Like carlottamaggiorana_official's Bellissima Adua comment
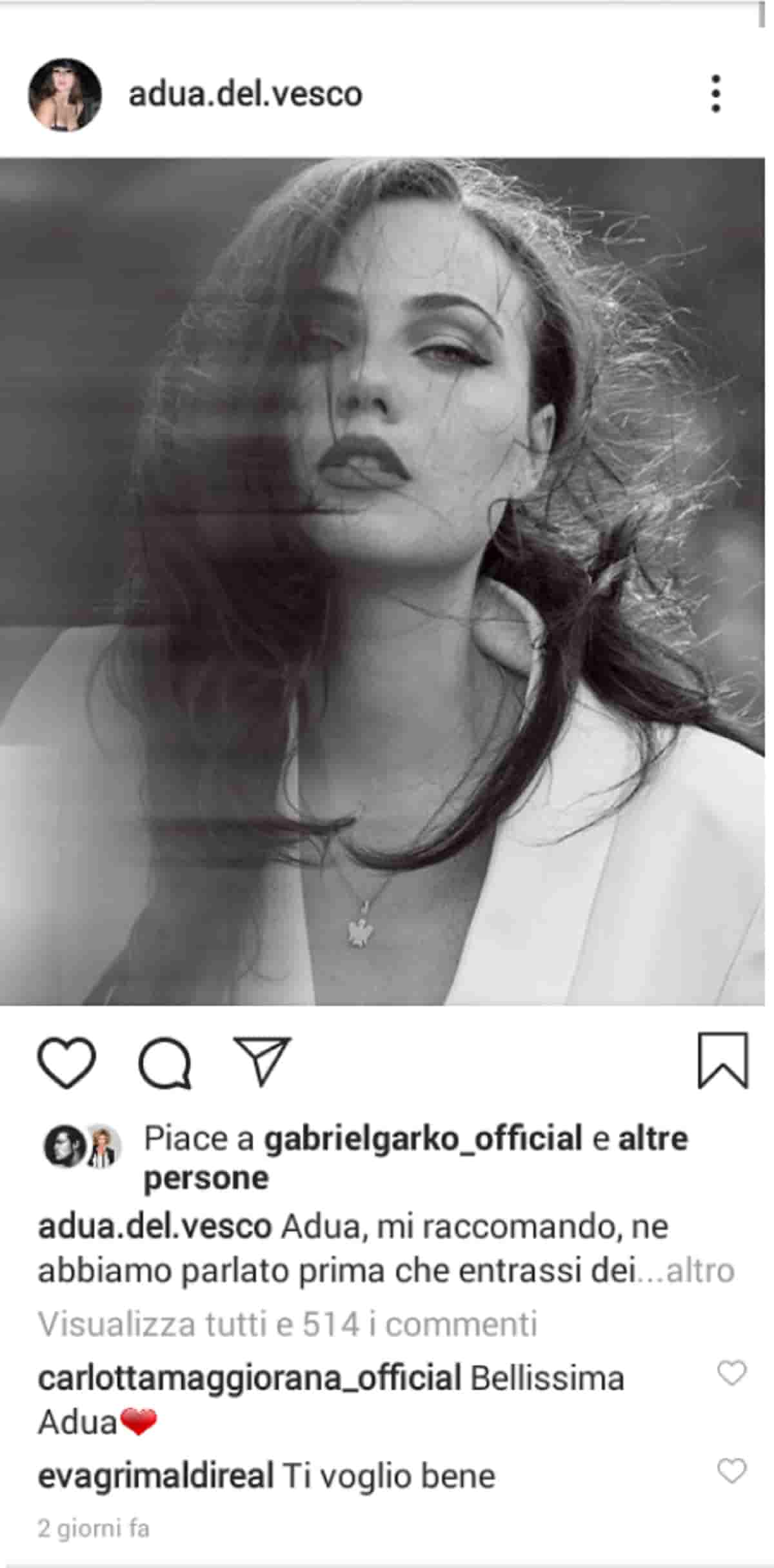The image size is (774, 1568). 731,1373
